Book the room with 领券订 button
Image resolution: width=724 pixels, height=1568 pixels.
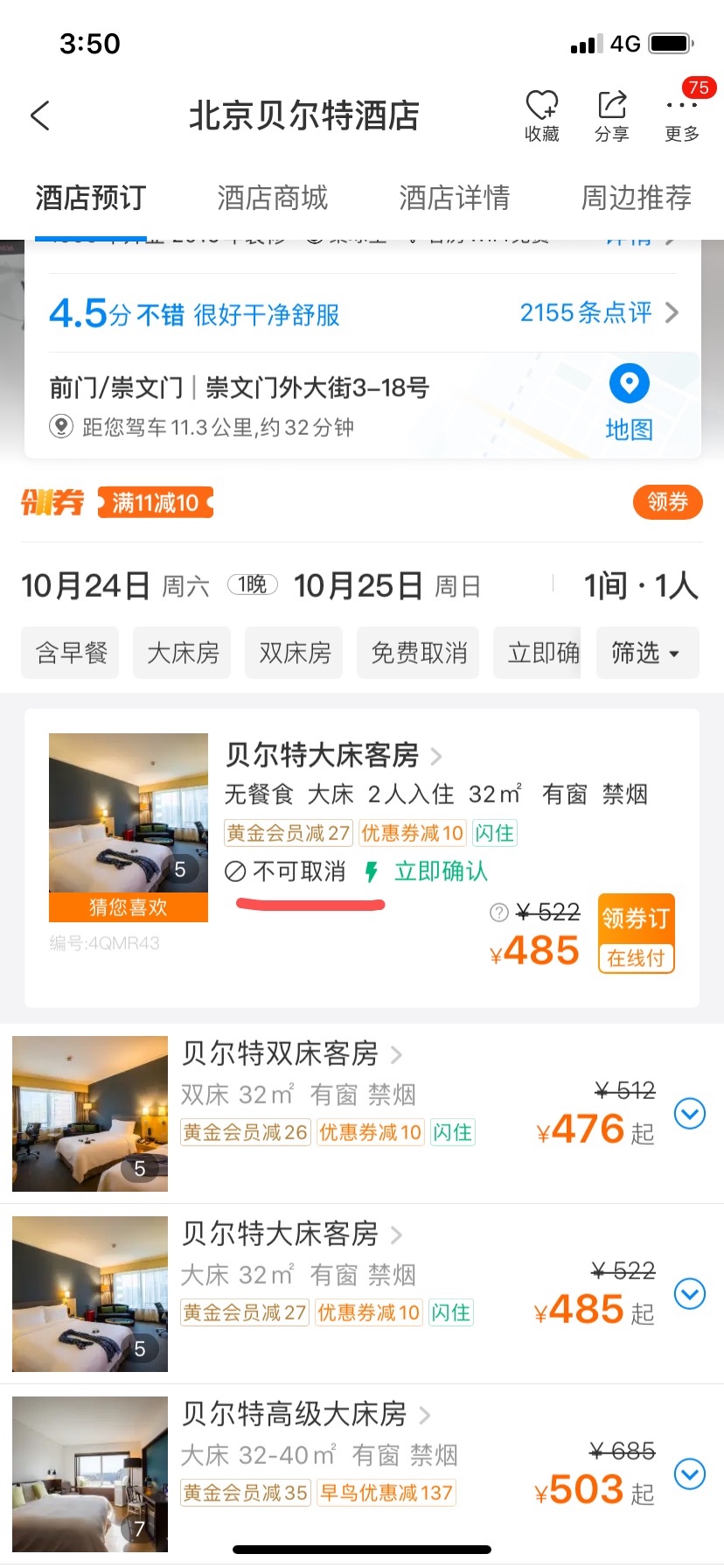click(637, 934)
